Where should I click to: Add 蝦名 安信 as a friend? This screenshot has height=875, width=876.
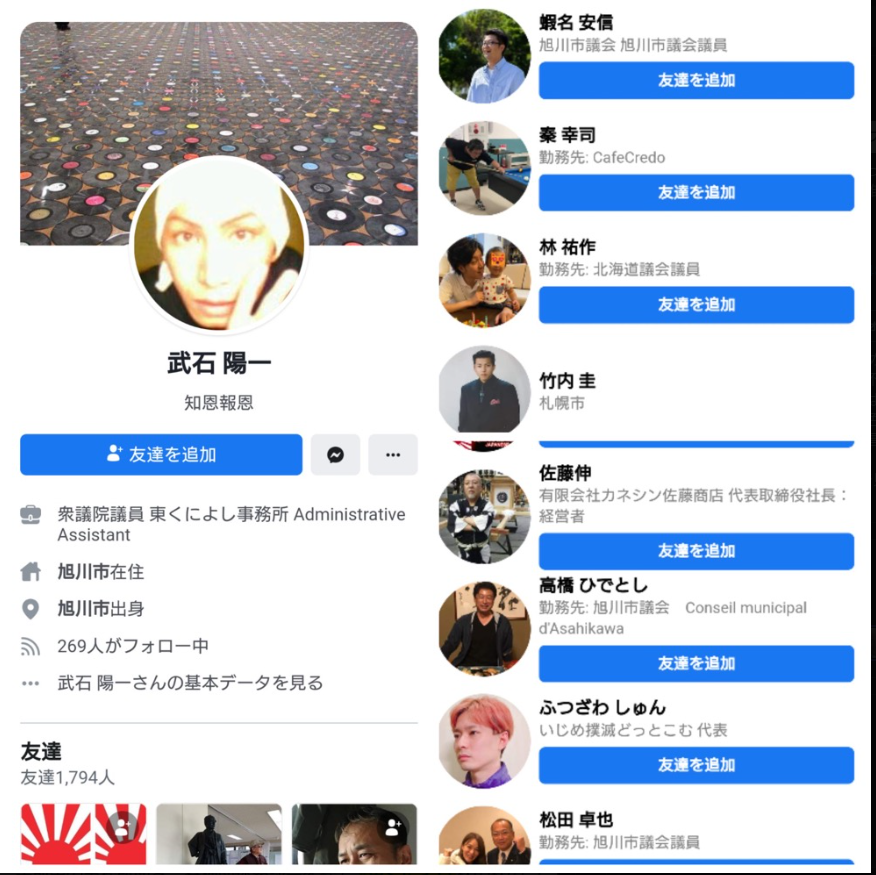[696, 80]
